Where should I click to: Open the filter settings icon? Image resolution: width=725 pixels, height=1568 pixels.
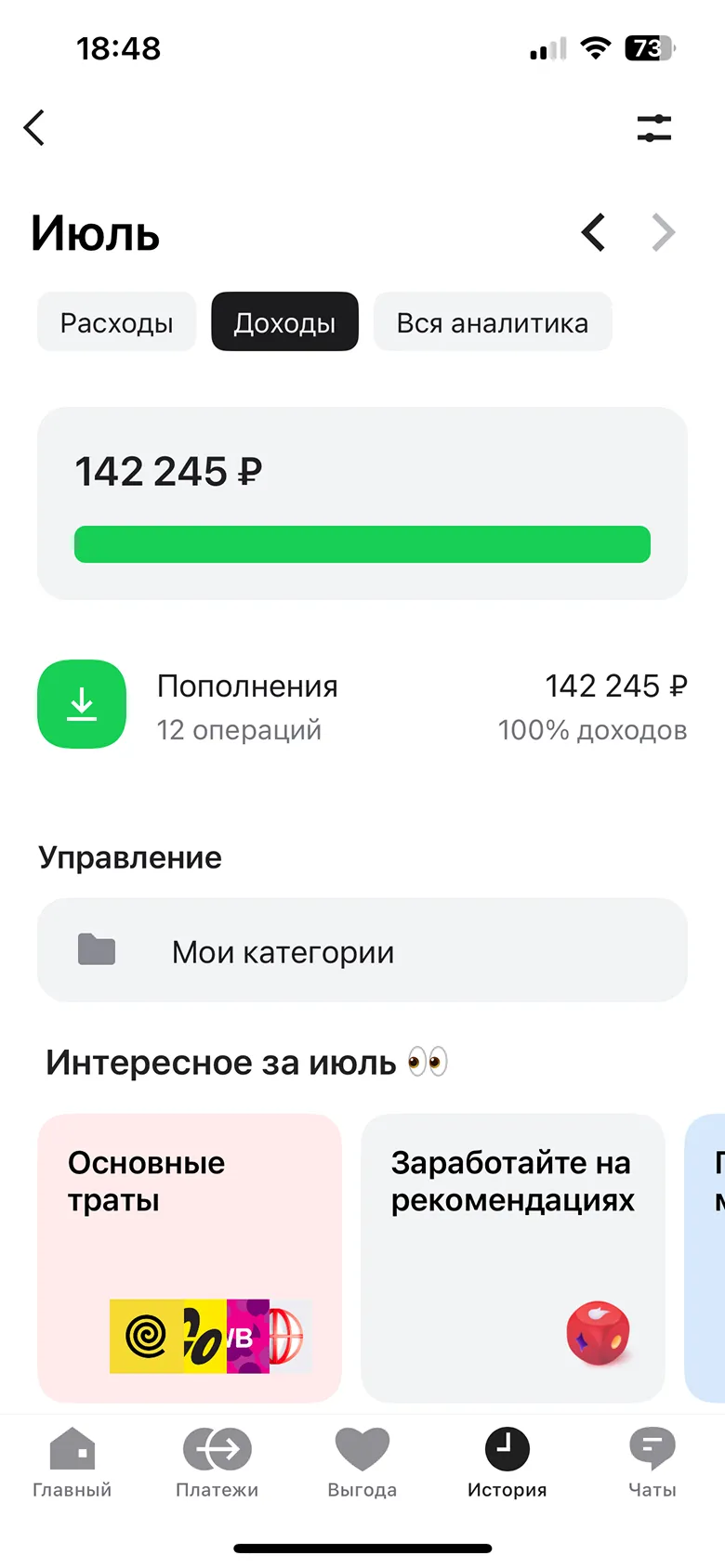tap(653, 128)
